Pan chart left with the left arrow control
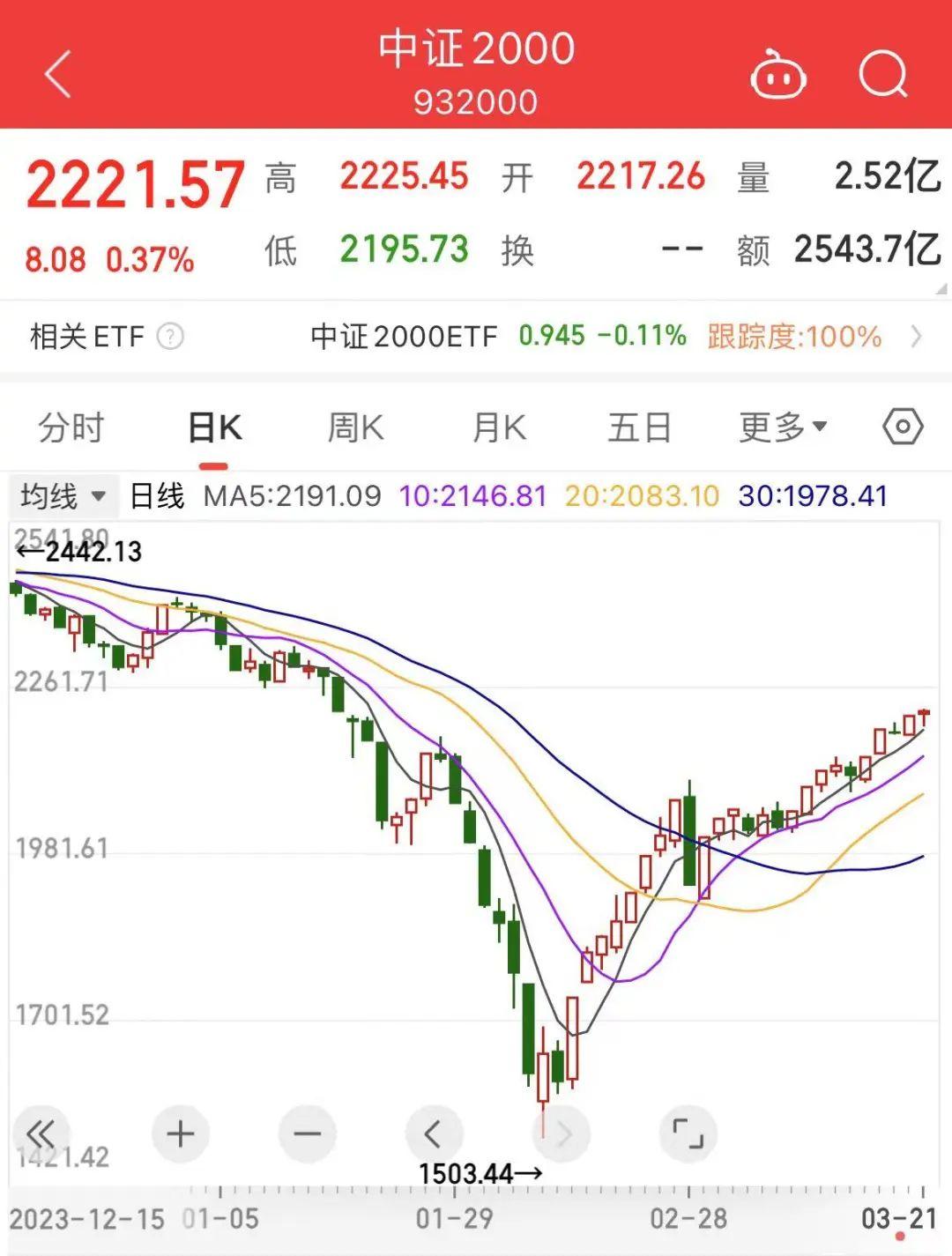This screenshot has height=1256, width=952. coord(432,1134)
